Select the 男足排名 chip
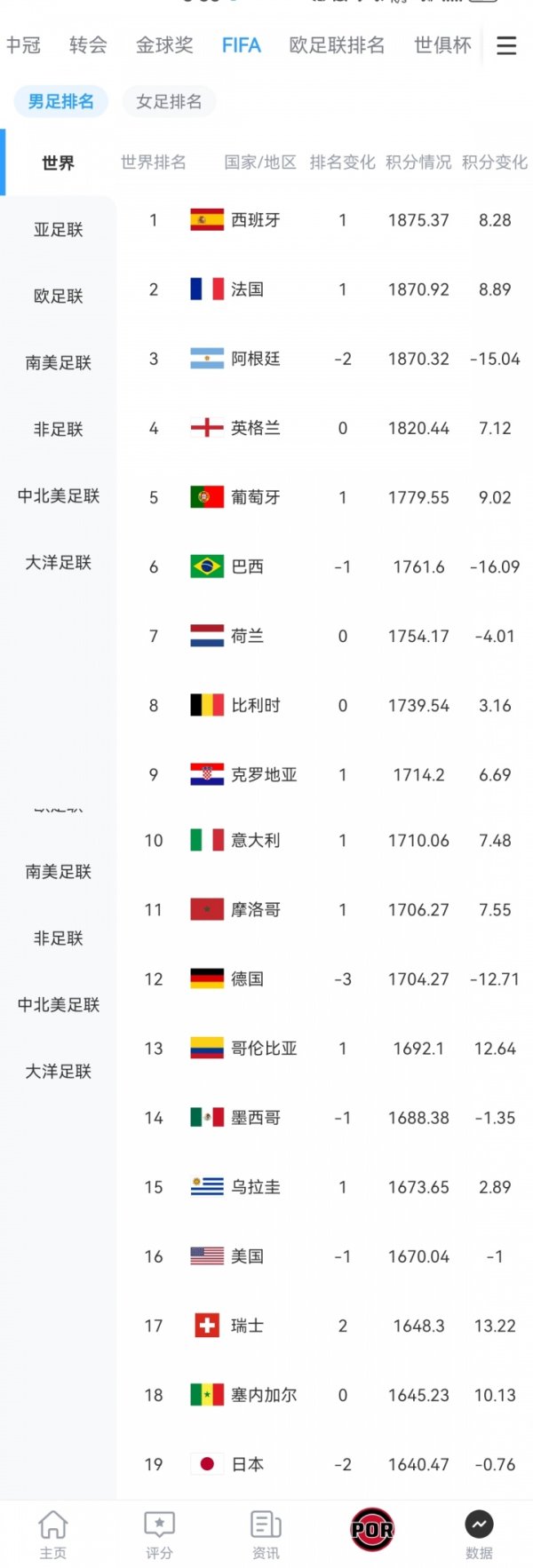Viewport: 533px width, 1568px height. [60, 101]
